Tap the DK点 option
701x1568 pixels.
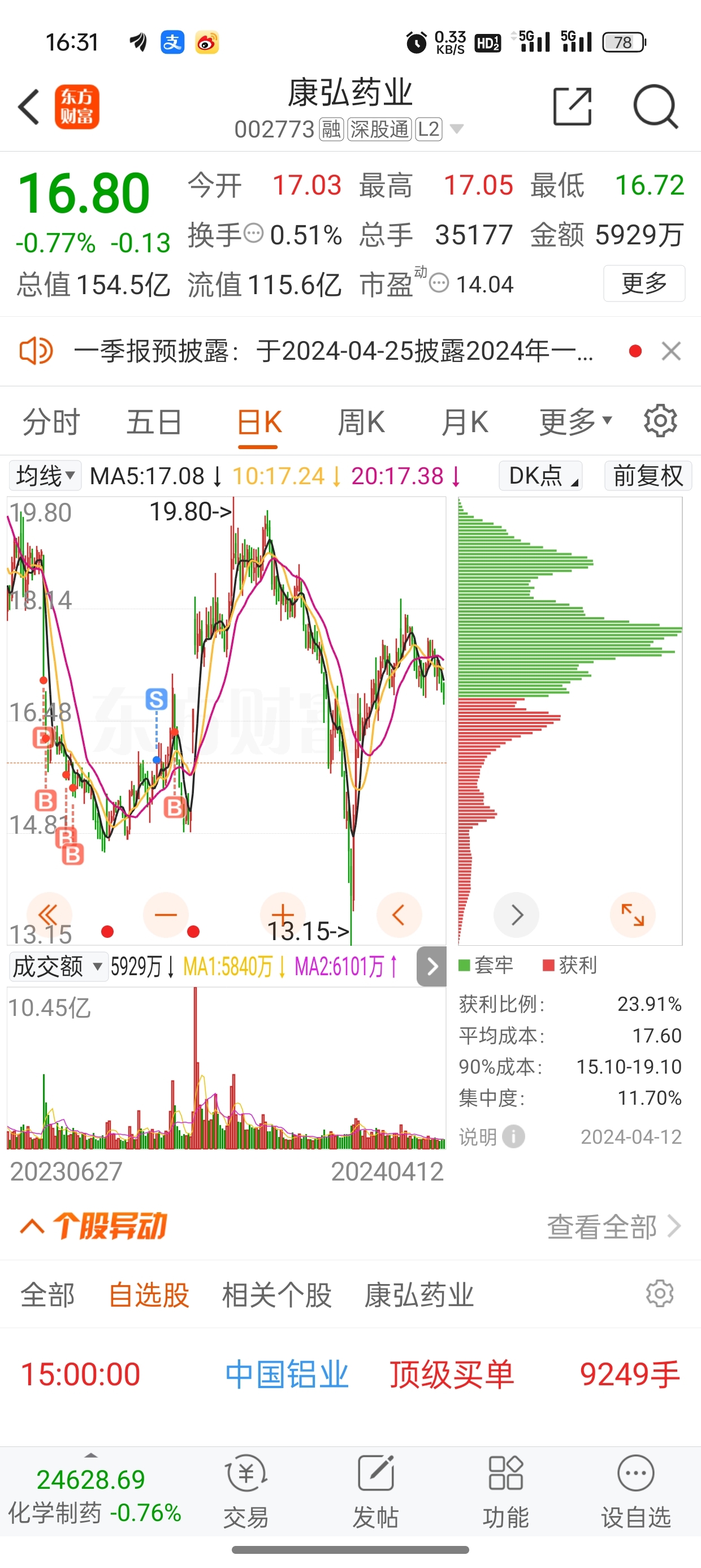coord(540,476)
